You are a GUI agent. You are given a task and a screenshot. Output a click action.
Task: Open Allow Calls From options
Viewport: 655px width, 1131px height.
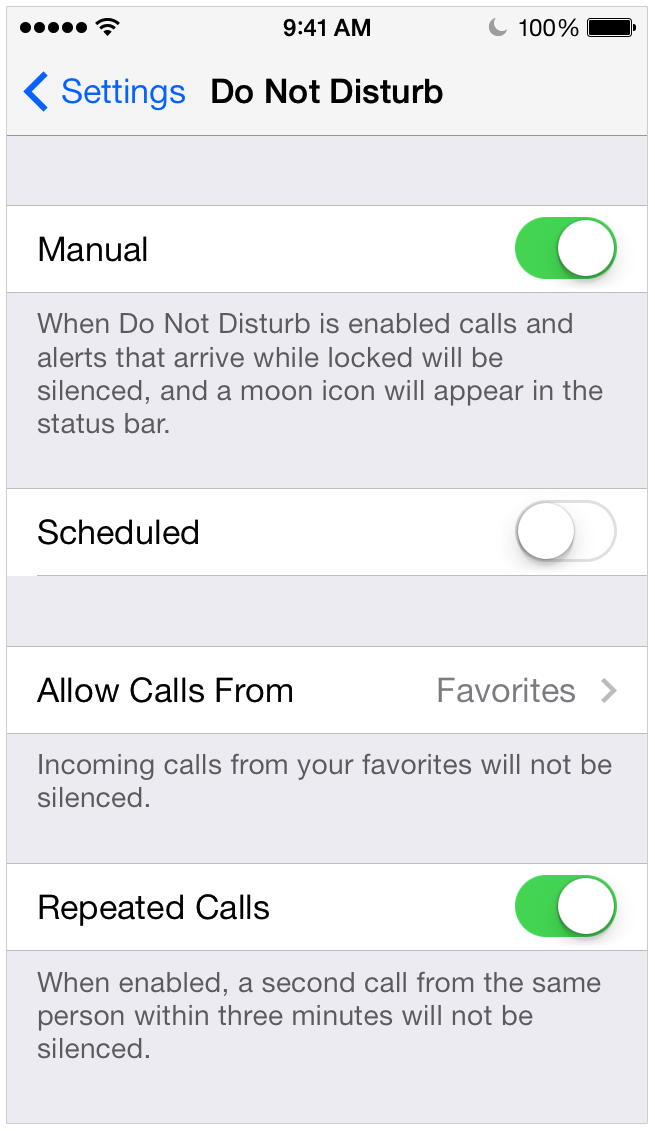click(x=326, y=690)
